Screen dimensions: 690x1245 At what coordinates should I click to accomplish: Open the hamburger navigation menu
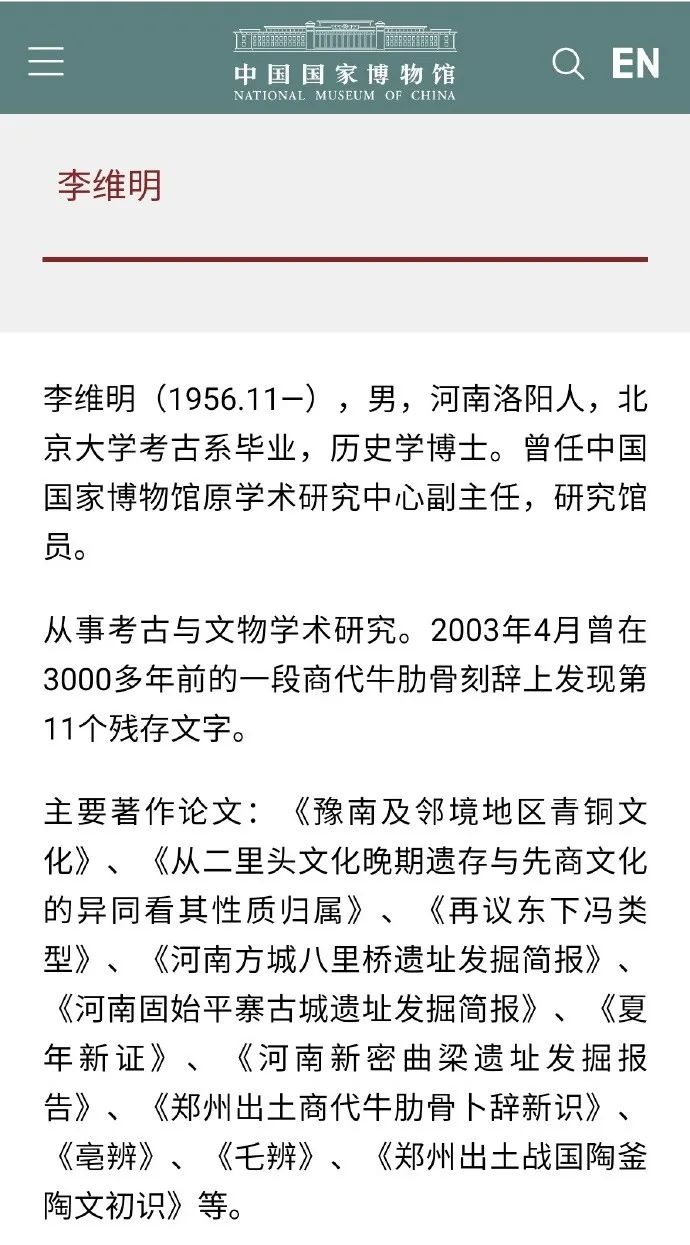(x=46, y=61)
